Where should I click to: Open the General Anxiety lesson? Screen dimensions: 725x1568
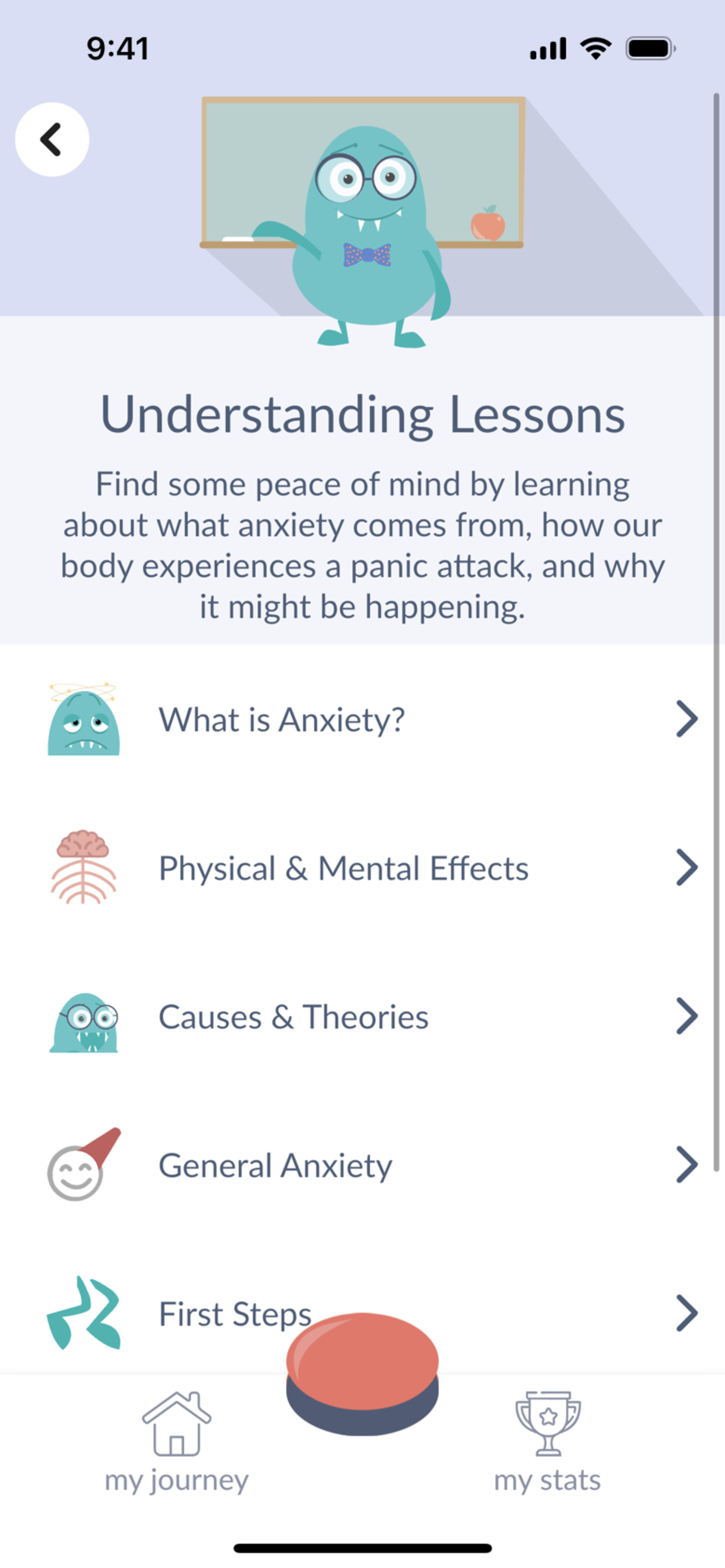pyautogui.click(x=362, y=1164)
